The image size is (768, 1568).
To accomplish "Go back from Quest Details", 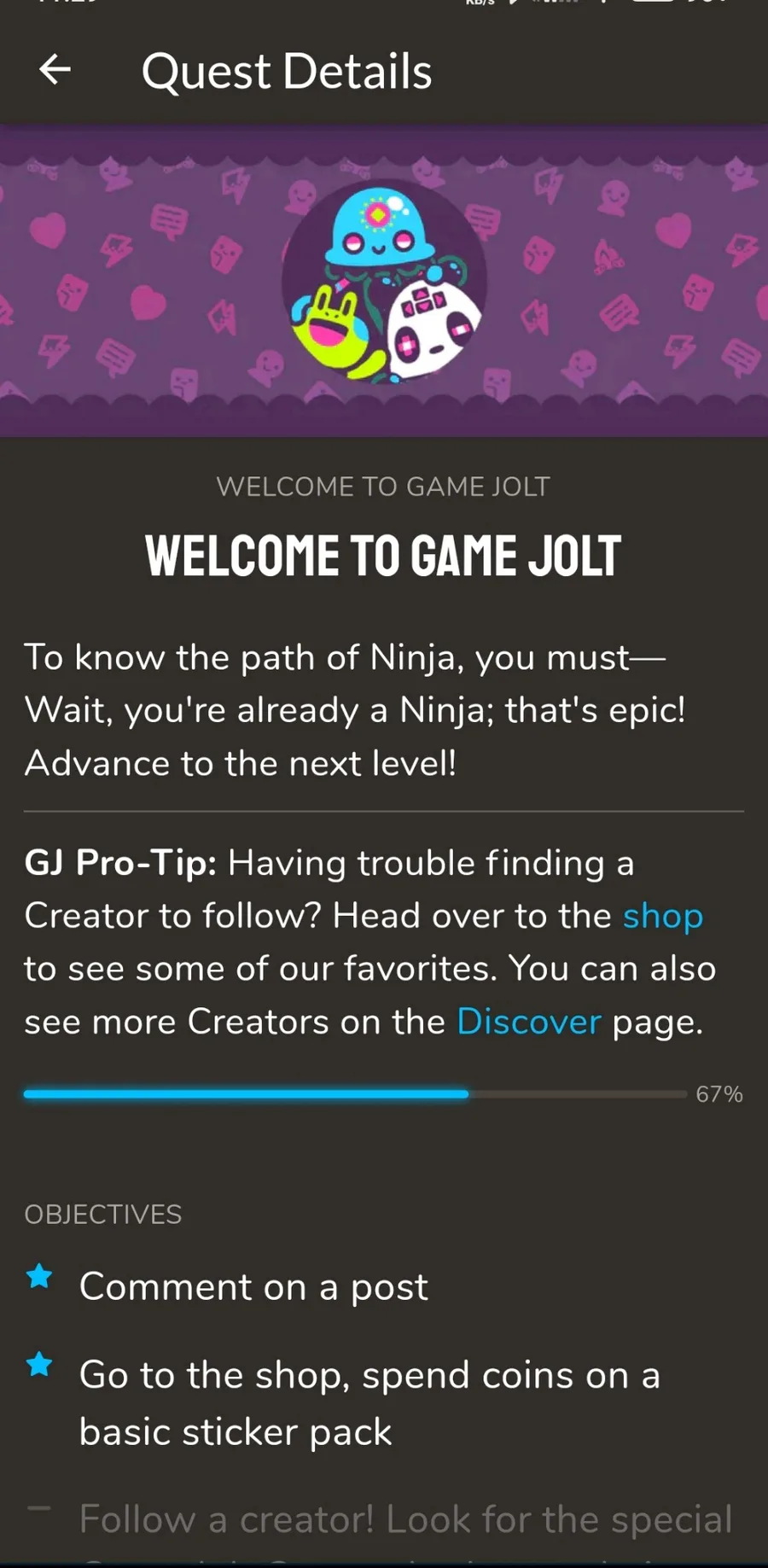I will tap(55, 70).
